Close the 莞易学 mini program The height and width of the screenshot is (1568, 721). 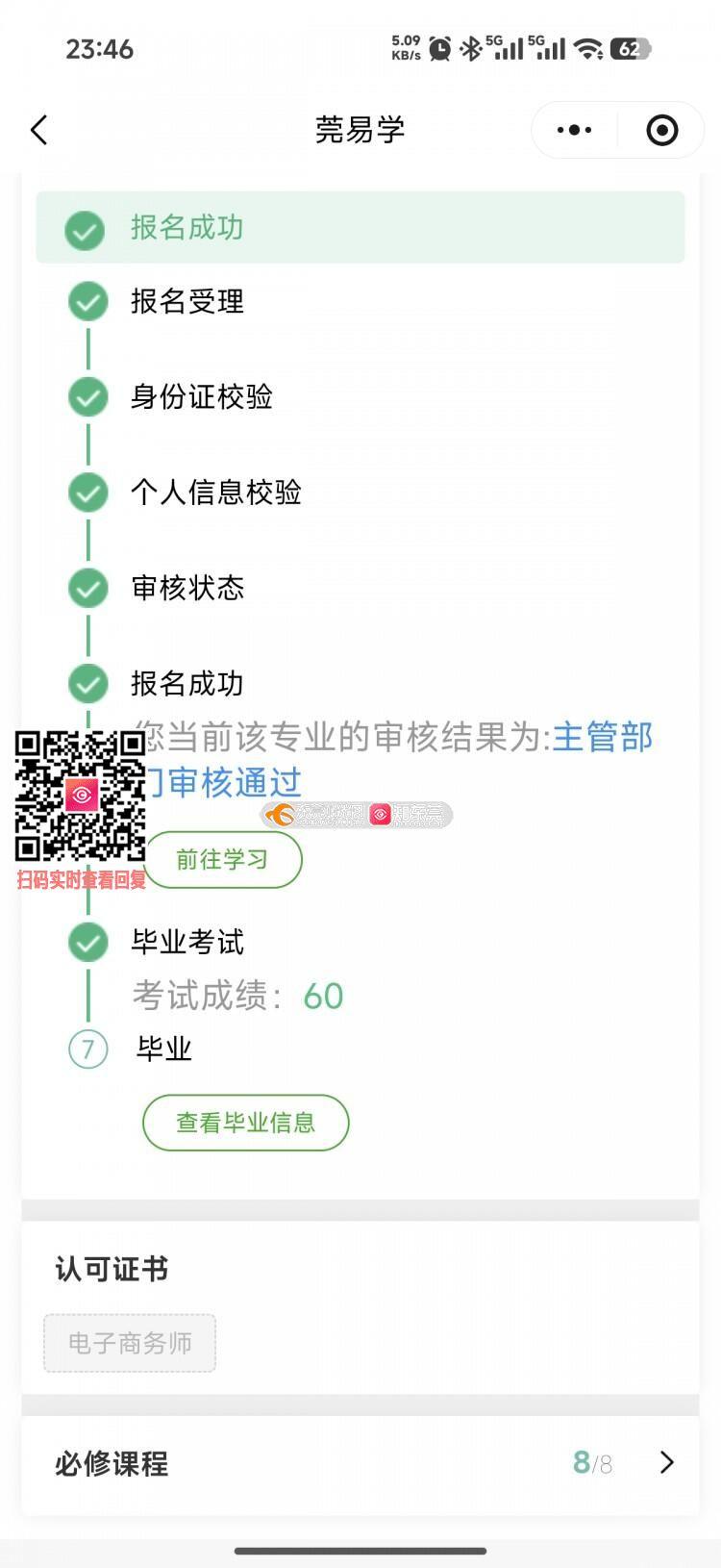[661, 130]
